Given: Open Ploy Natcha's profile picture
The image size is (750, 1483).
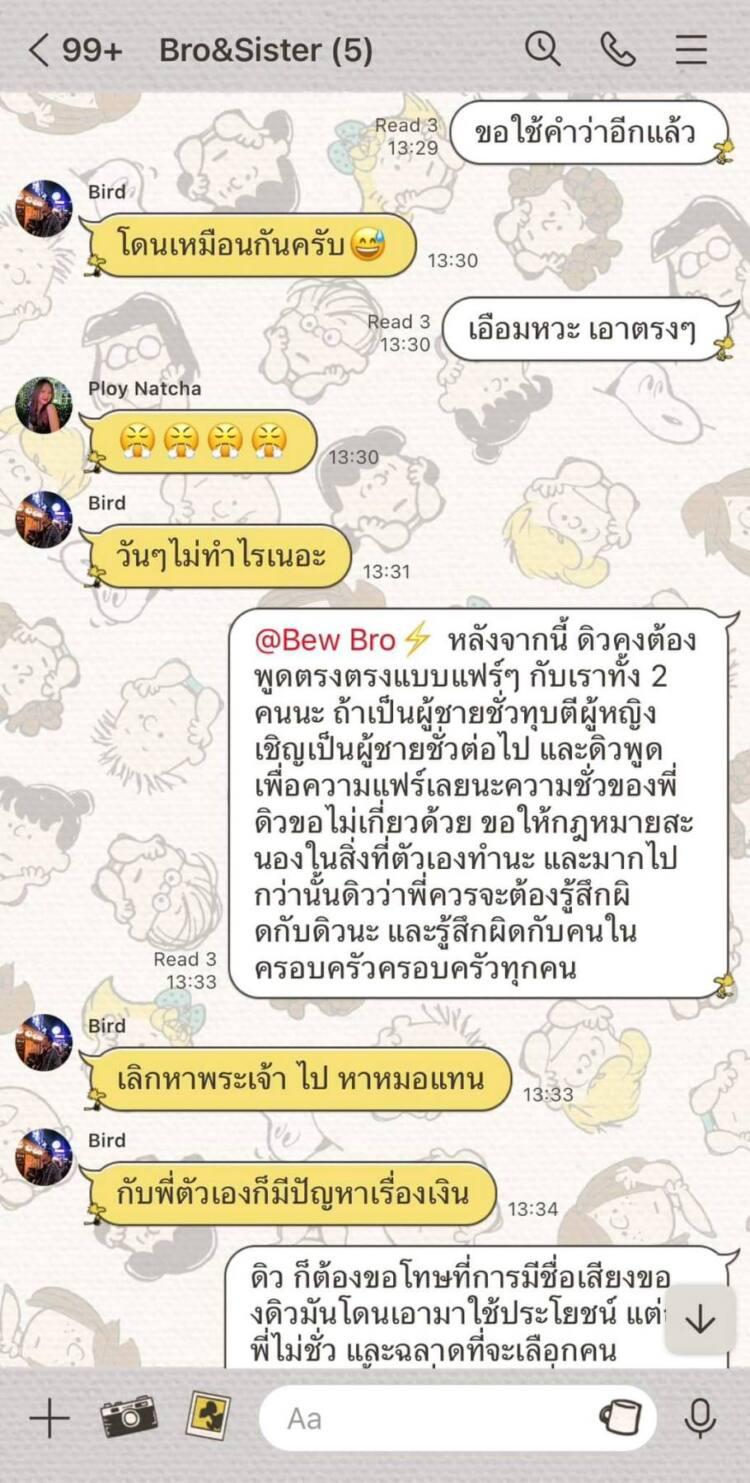Looking at the screenshot, I should [44, 405].
